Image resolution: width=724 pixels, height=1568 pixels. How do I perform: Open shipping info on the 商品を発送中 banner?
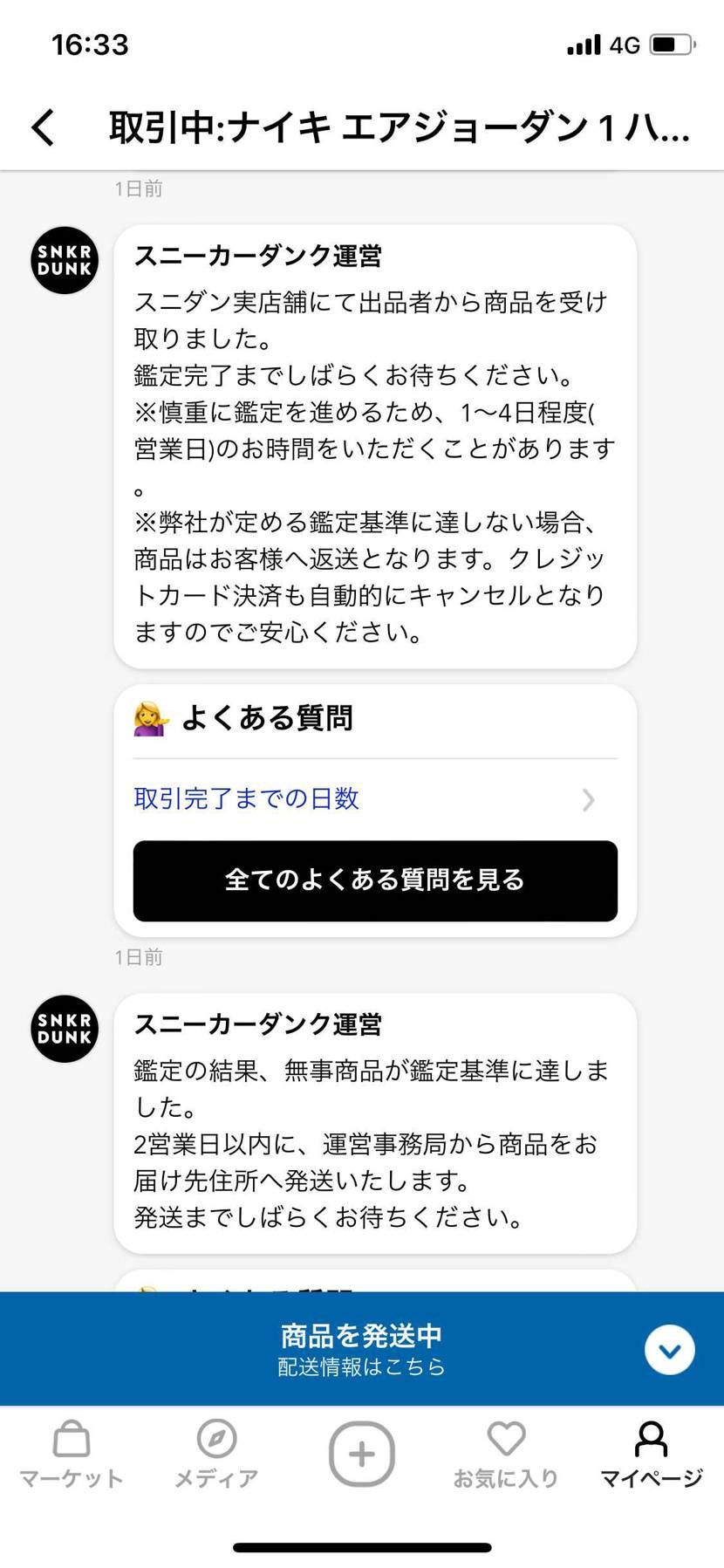[361, 1349]
